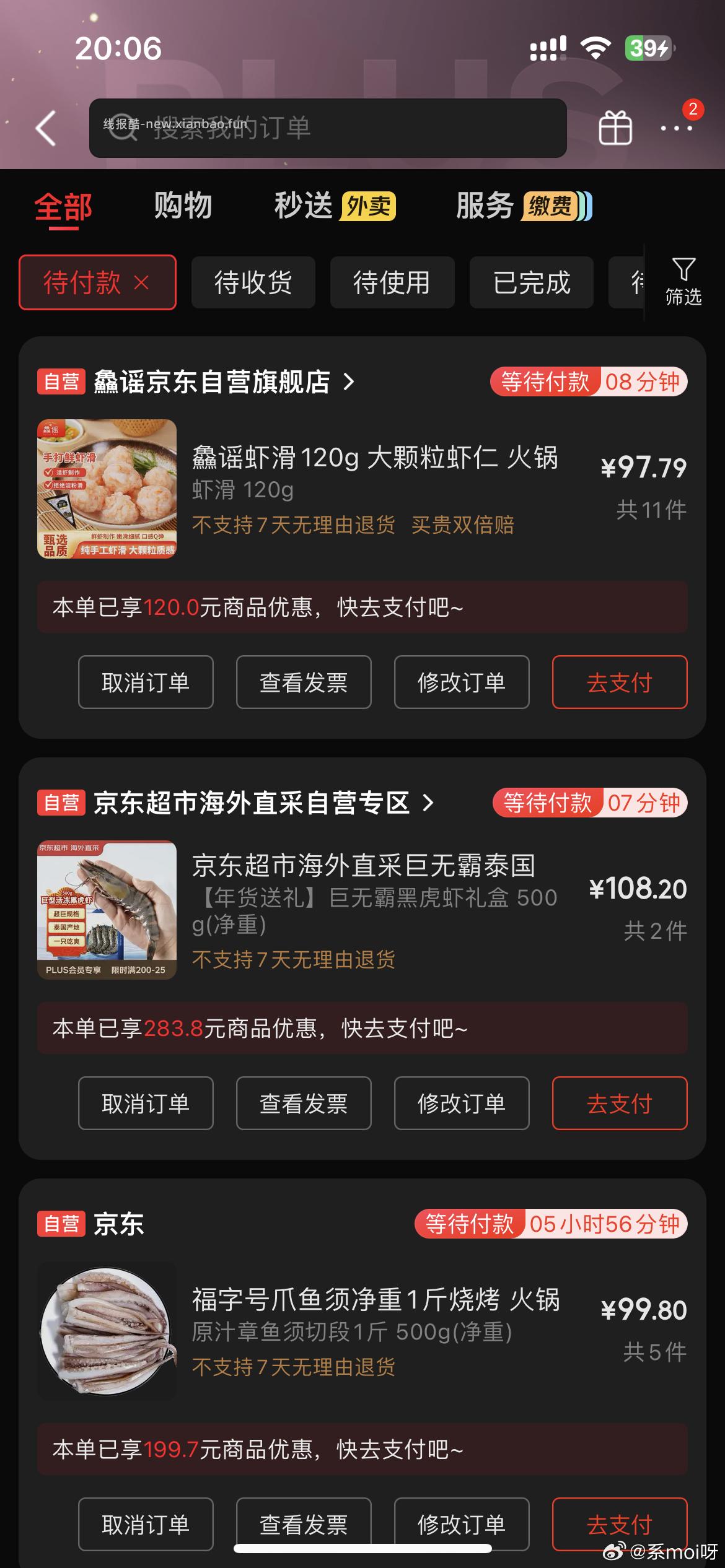The image size is (725, 1568).
Task: Expand 京东超市海外直采自营专区 via its chevron
Action: pos(428,803)
